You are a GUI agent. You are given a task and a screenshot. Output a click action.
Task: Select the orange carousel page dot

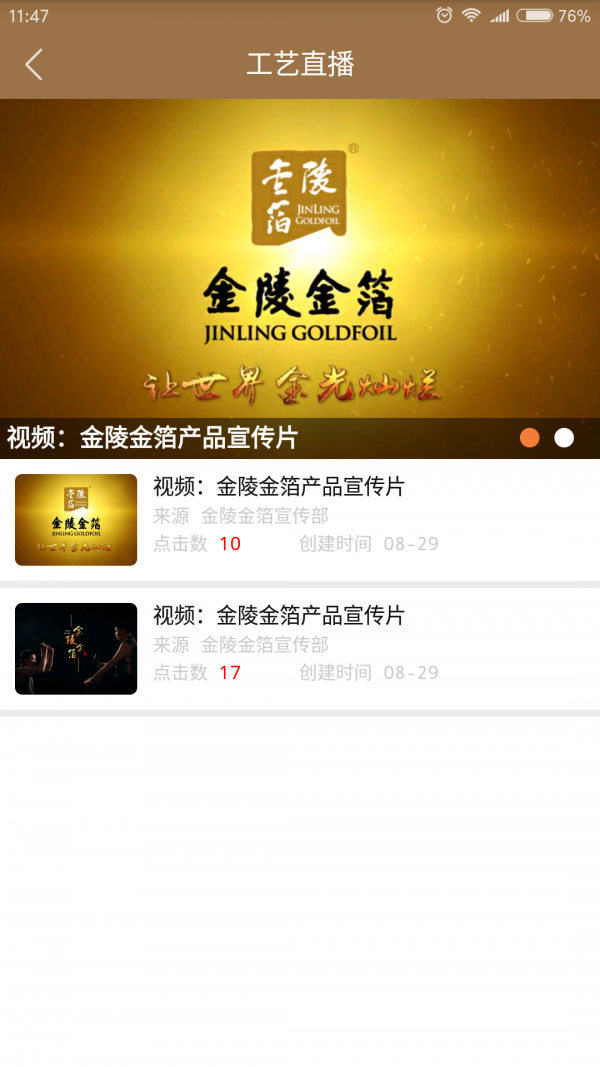530,438
